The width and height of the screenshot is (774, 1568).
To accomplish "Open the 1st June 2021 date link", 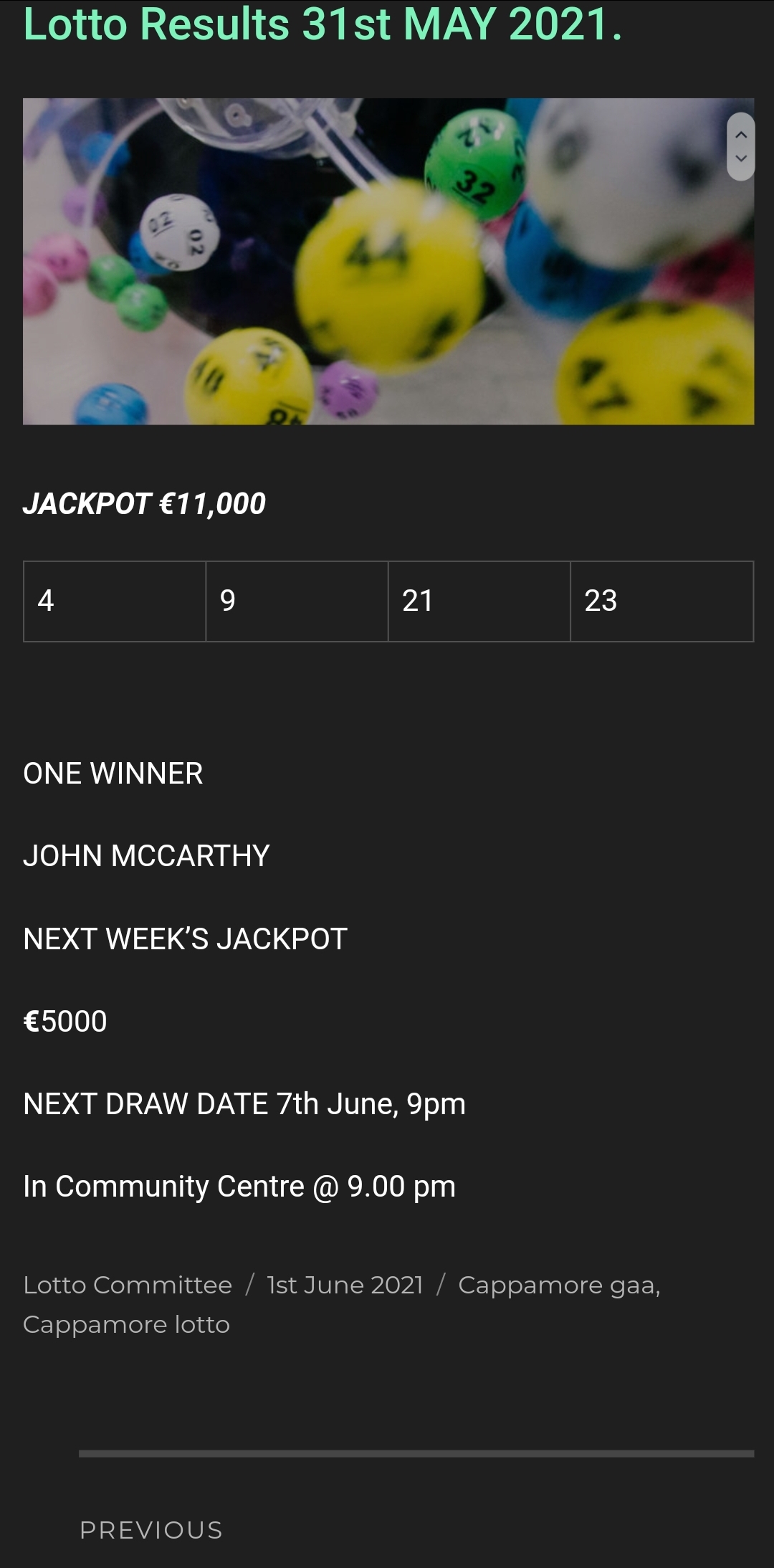I will (345, 1285).
